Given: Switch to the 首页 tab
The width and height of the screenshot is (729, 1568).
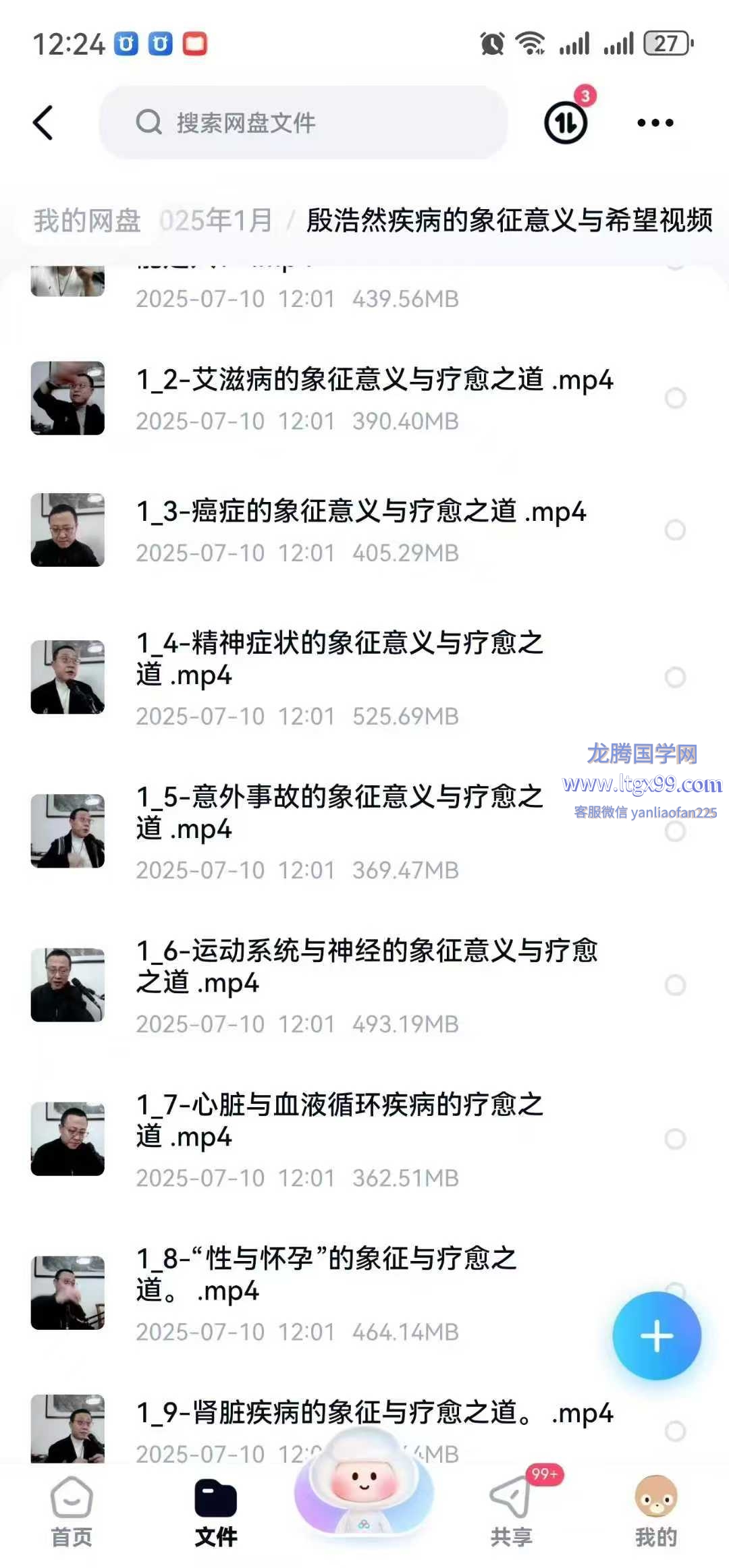Looking at the screenshot, I should tap(72, 1512).
